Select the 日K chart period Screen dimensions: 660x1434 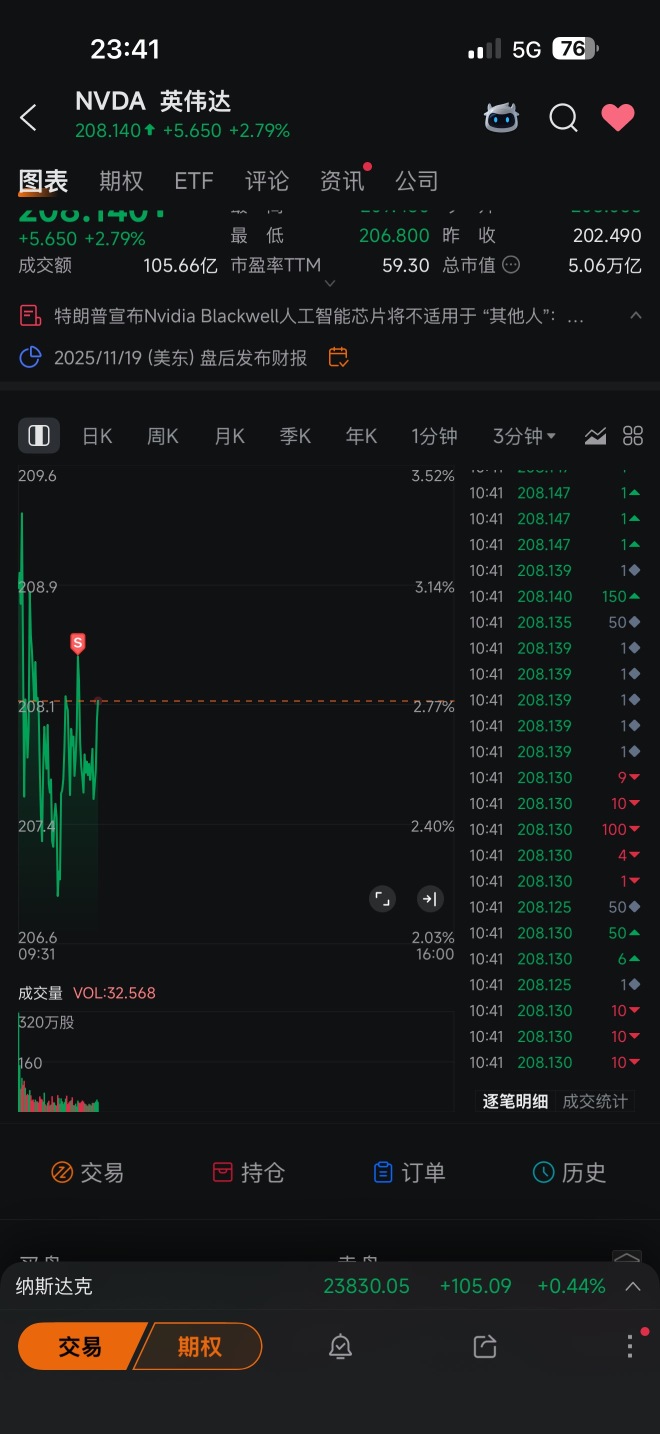pyautogui.click(x=97, y=436)
